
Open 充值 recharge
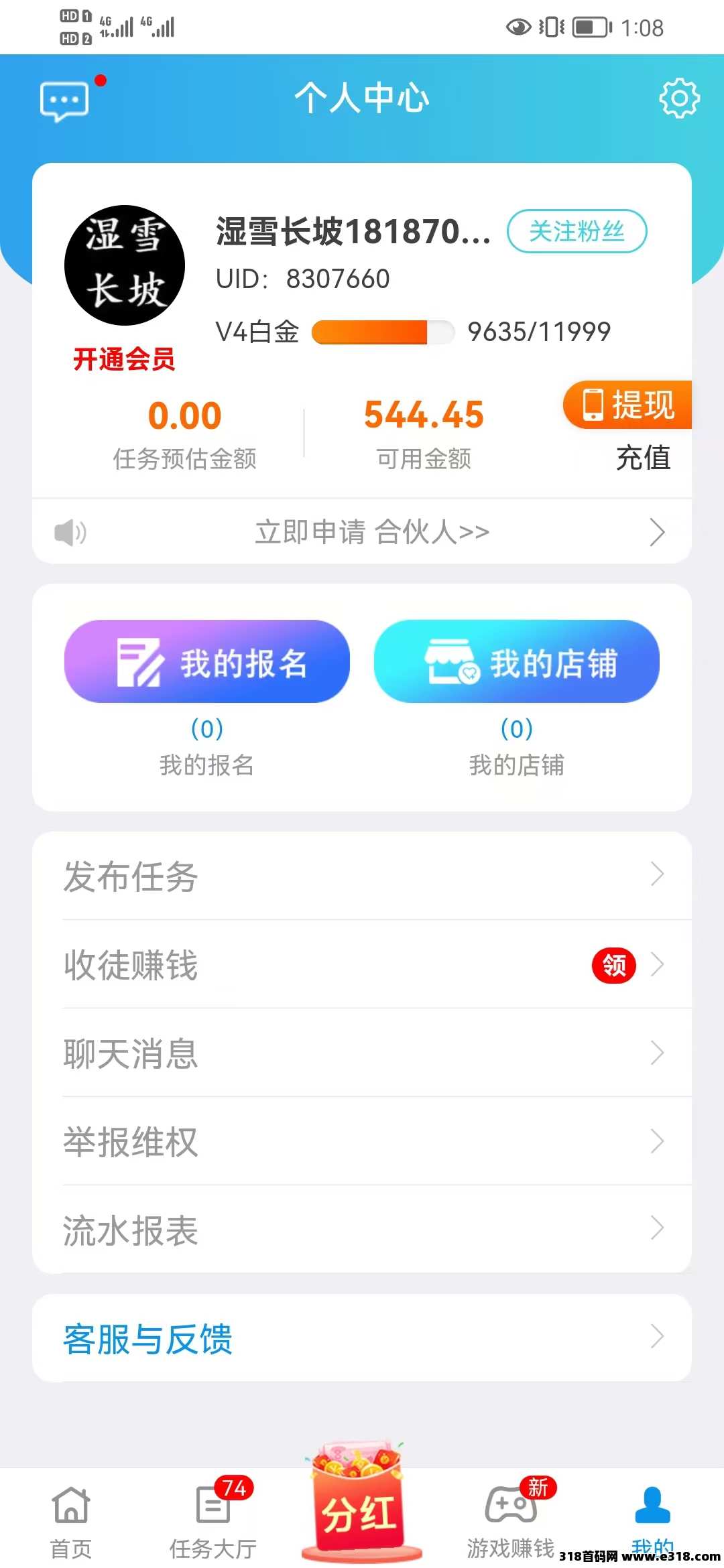coord(643,458)
